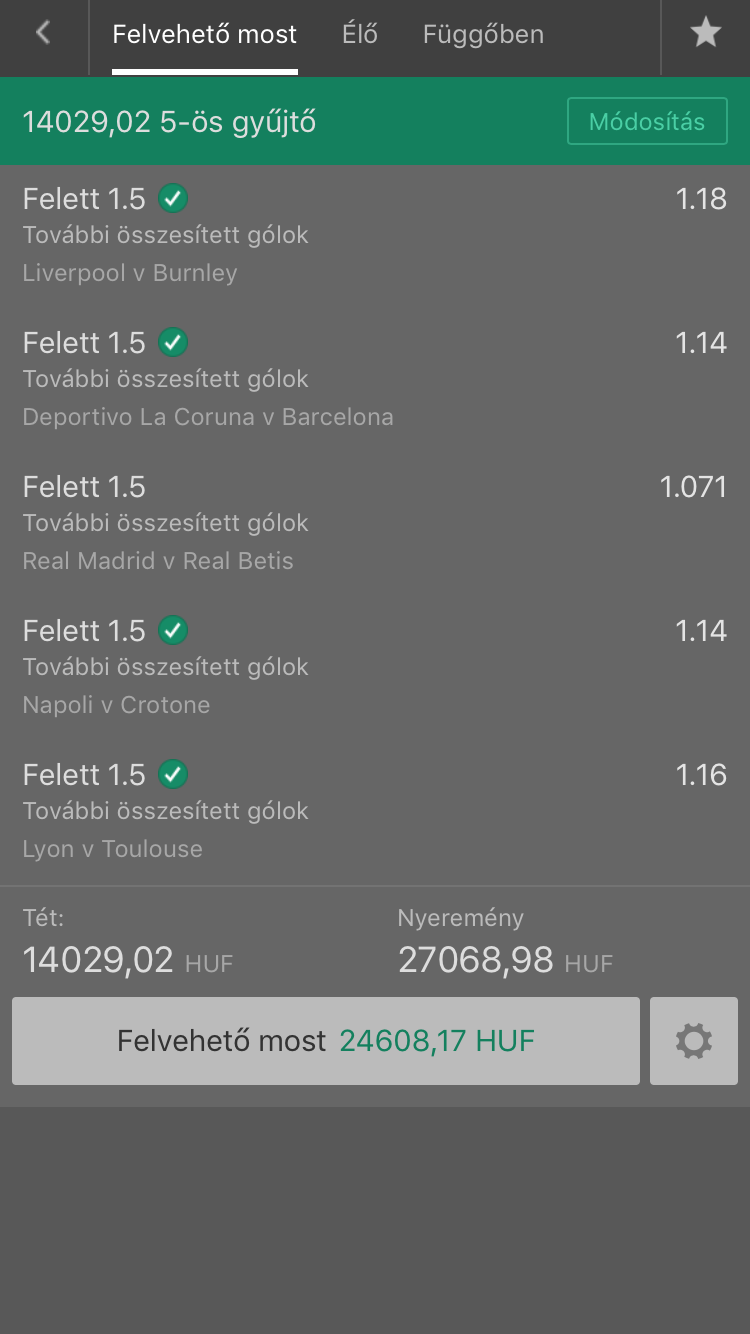Go back using the top-left arrow
This screenshot has height=1334, width=750.
coord(43,34)
